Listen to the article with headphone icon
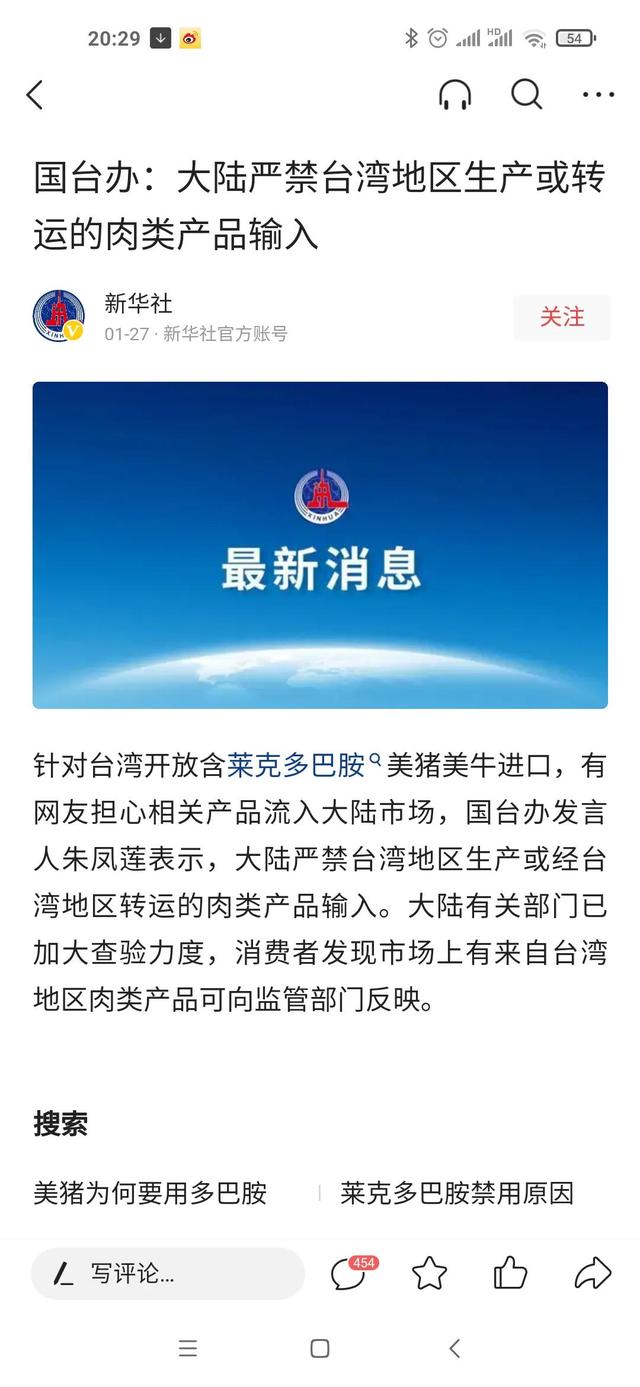Image resolution: width=640 pixels, height=1387 pixels. [455, 95]
